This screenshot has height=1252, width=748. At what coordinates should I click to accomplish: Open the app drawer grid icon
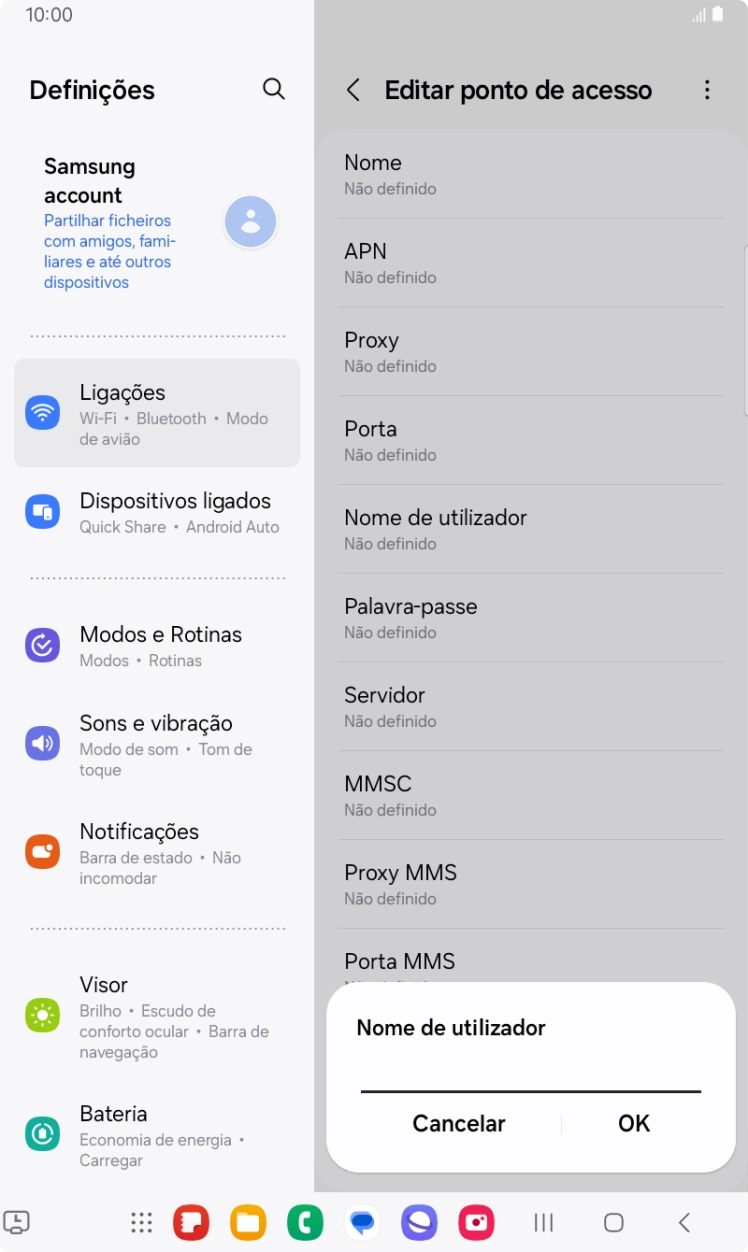click(x=141, y=1222)
